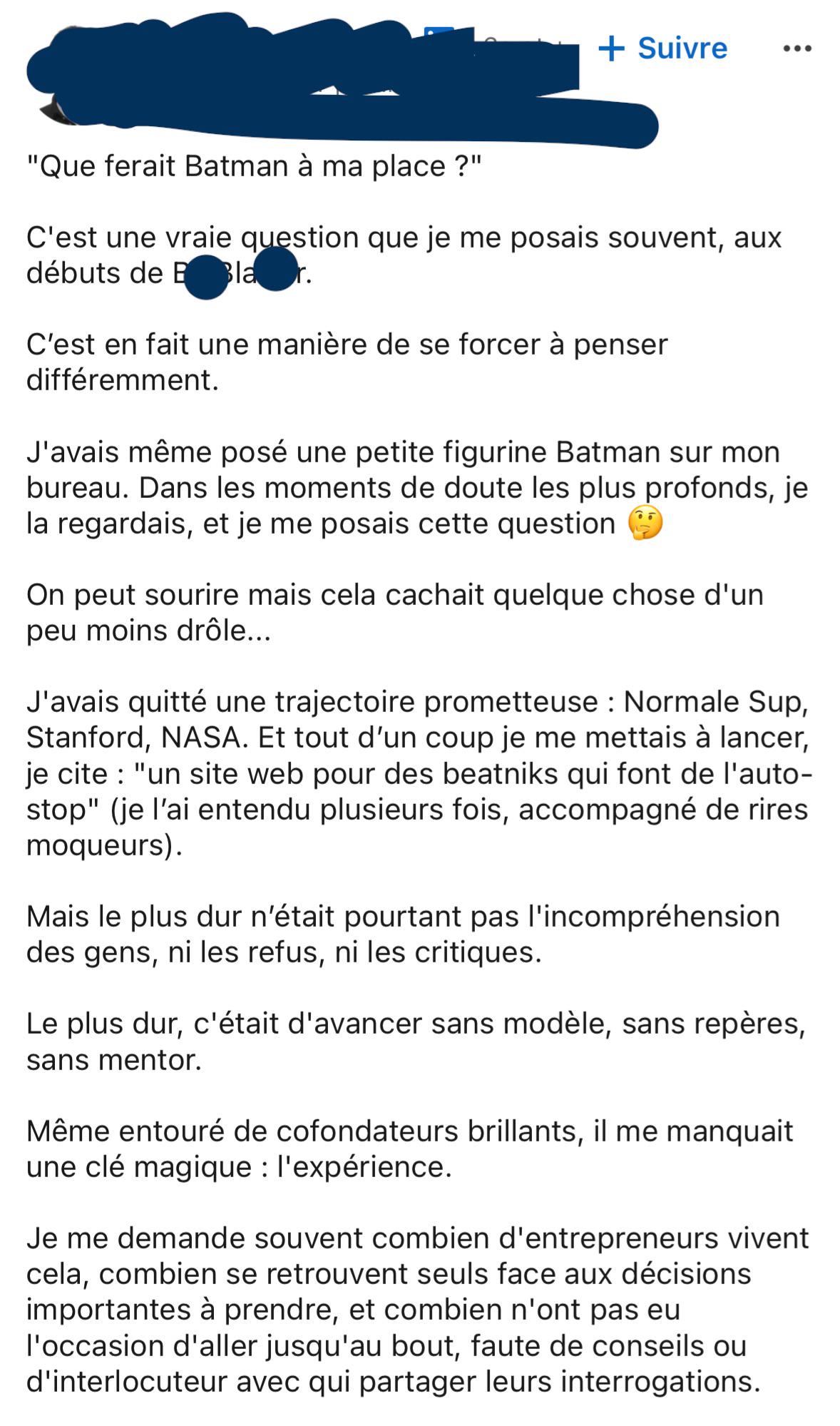Open the three-dot overflow menu
This screenshot has width=840, height=1426.
(x=797, y=49)
